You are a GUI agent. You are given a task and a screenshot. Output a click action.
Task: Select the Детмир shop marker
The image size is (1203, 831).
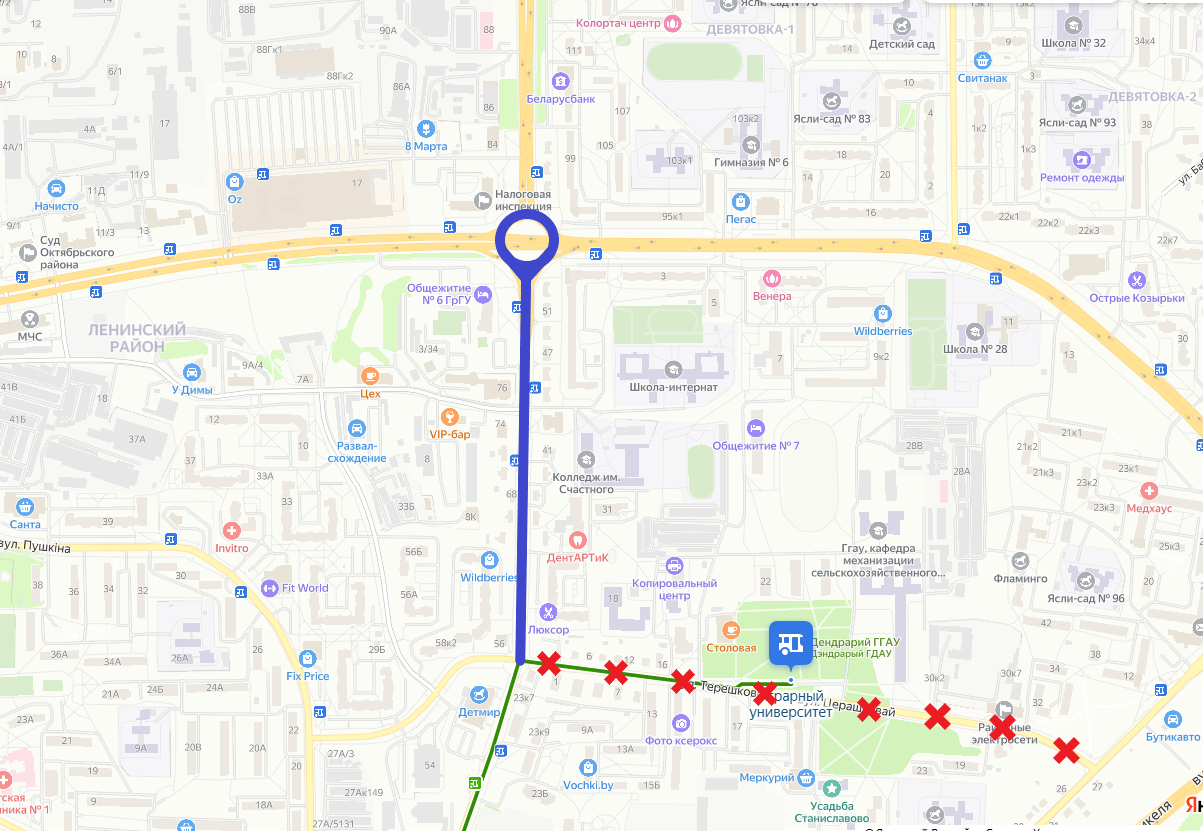(479, 693)
